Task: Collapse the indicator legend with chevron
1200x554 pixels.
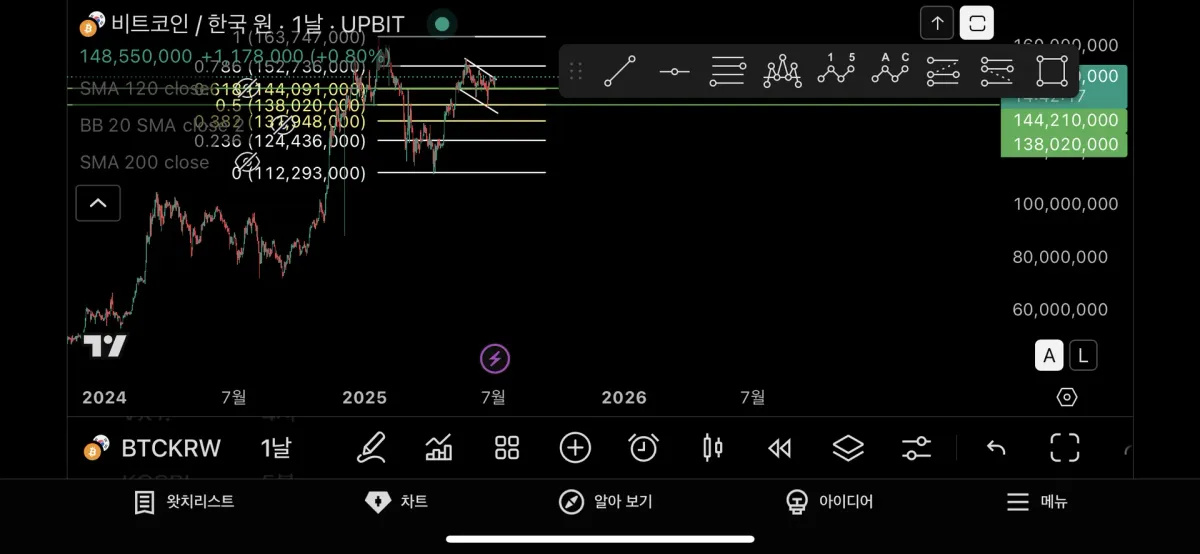Action: coord(98,203)
